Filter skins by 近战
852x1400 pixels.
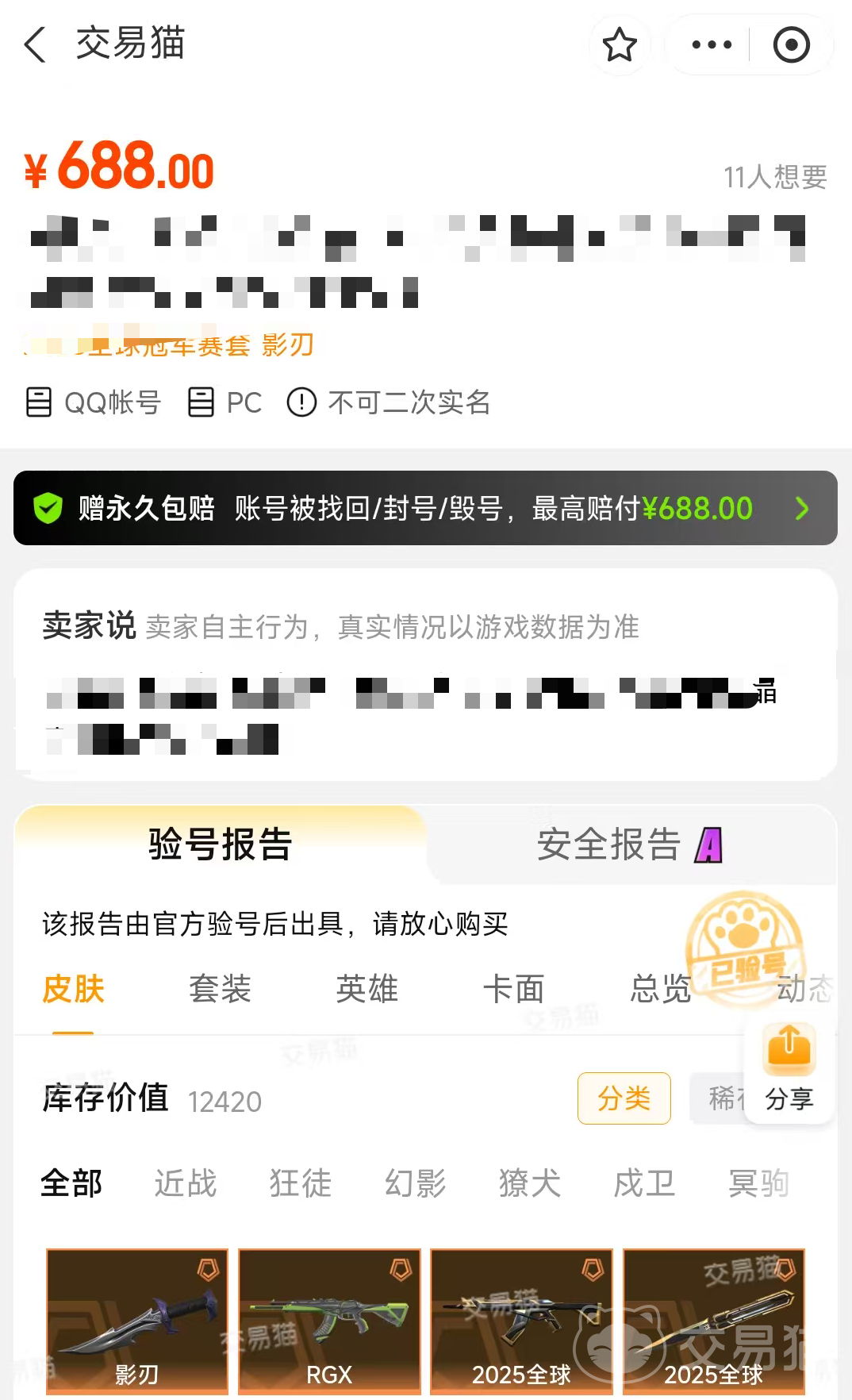185,1183
